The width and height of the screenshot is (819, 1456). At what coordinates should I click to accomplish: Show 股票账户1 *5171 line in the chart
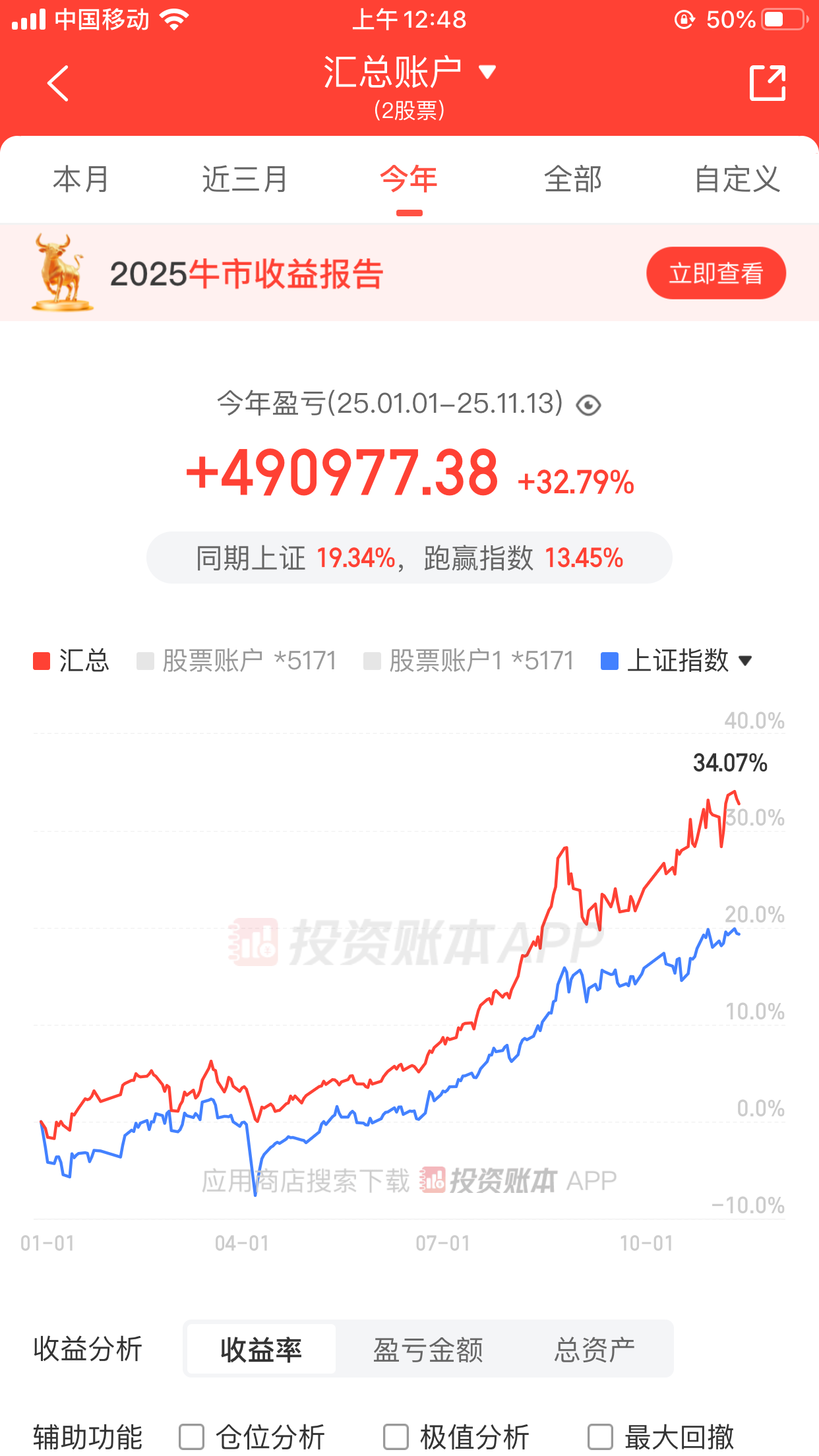pos(469,661)
